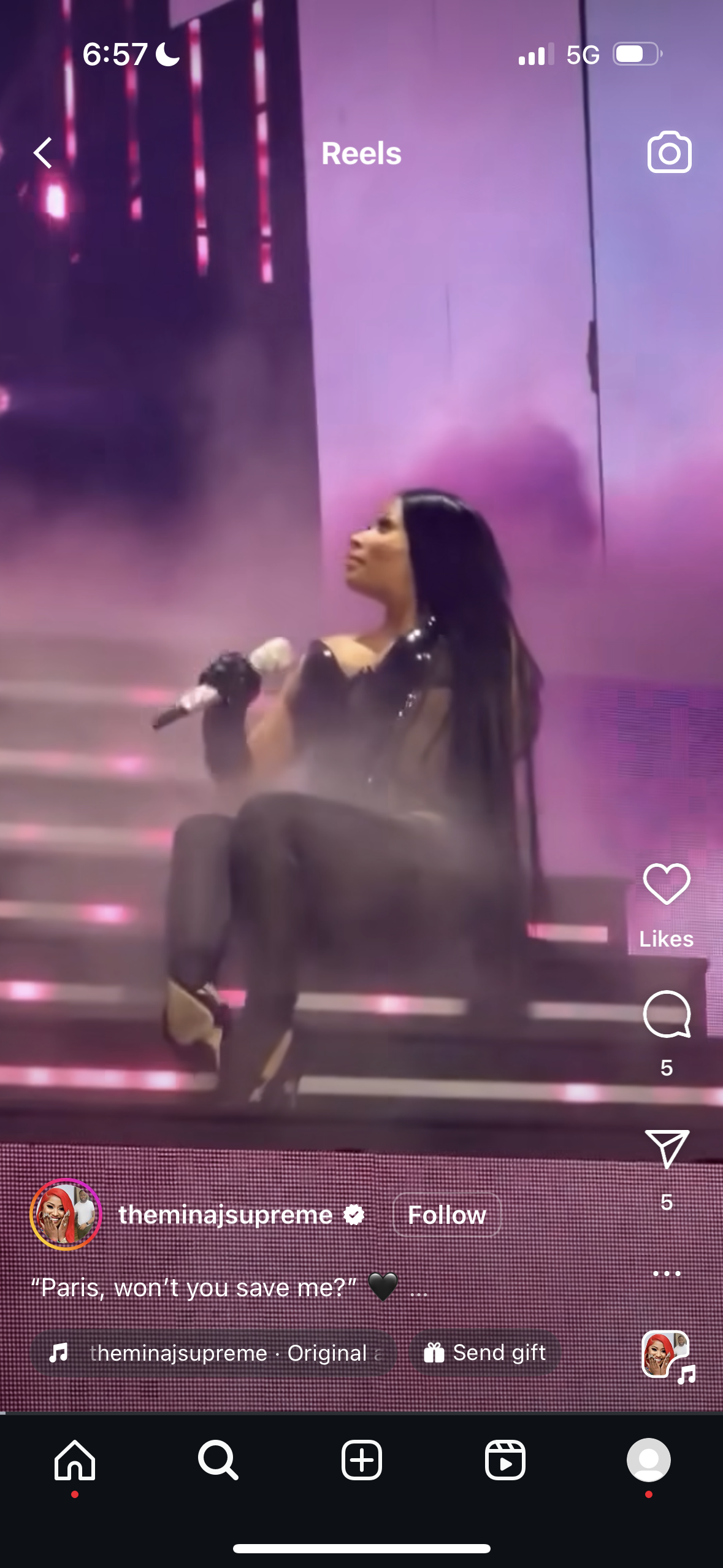Open theminajsupreme's profile picture

point(66,1215)
